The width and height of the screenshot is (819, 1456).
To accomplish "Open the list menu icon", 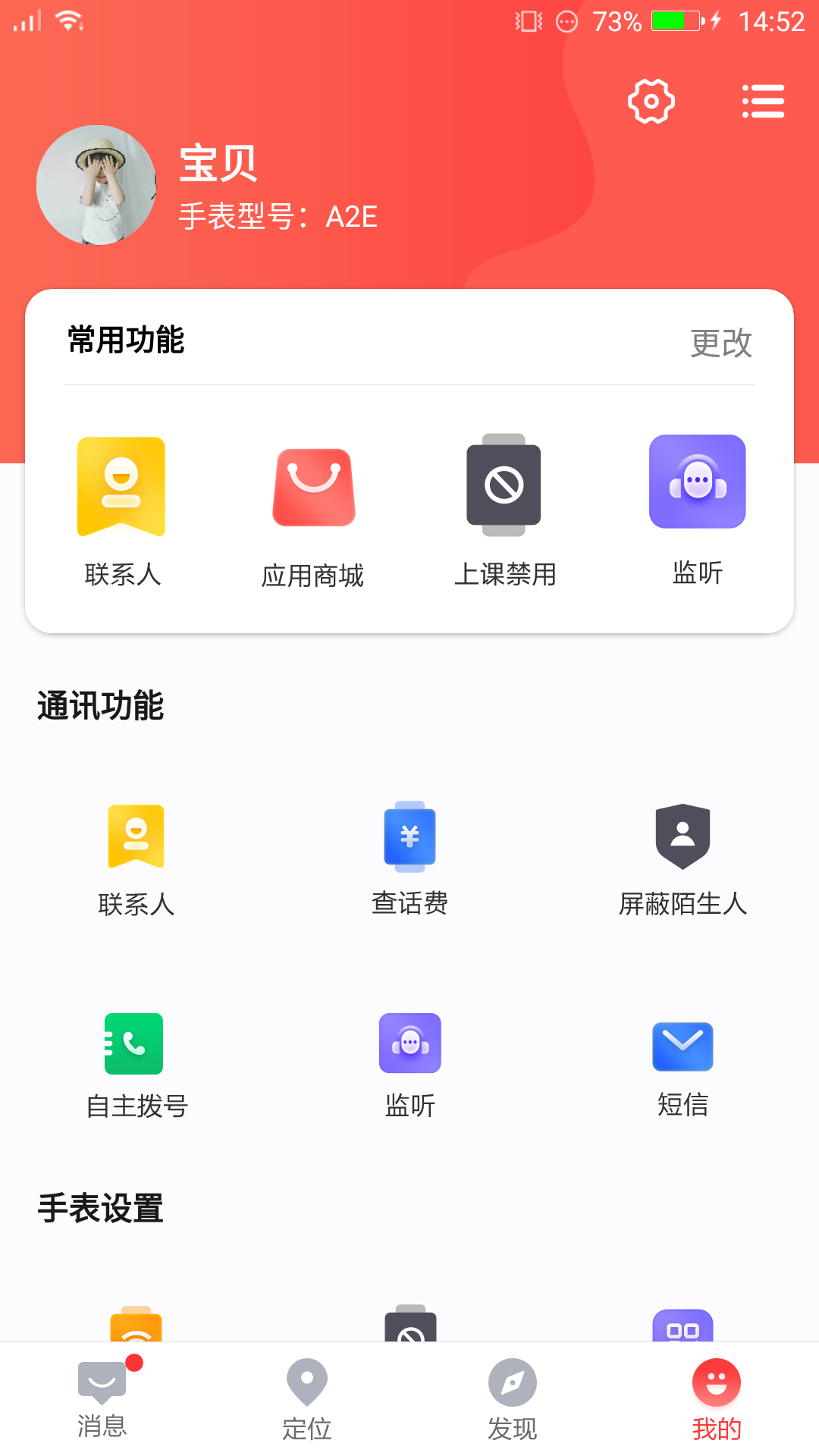I will point(763,102).
